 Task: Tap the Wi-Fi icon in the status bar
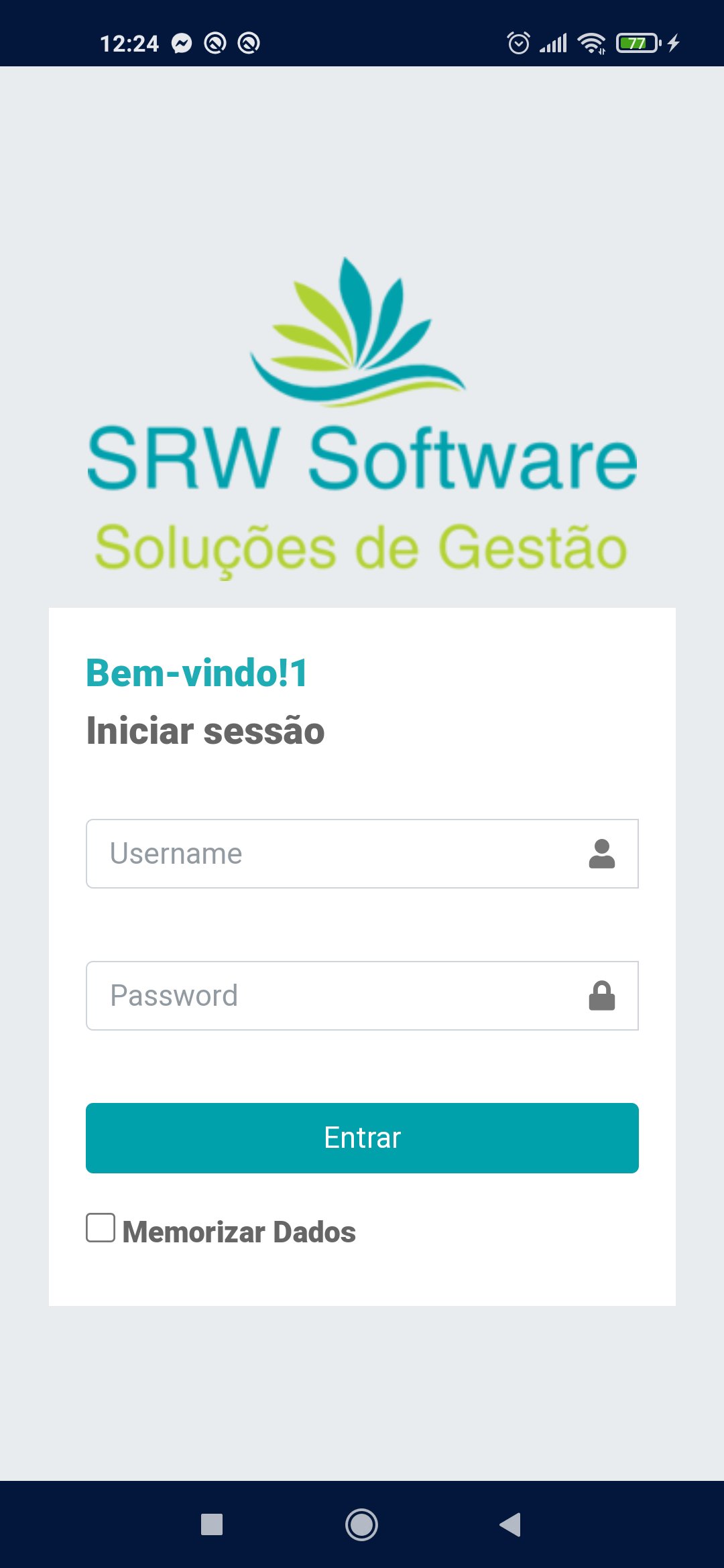[591, 42]
